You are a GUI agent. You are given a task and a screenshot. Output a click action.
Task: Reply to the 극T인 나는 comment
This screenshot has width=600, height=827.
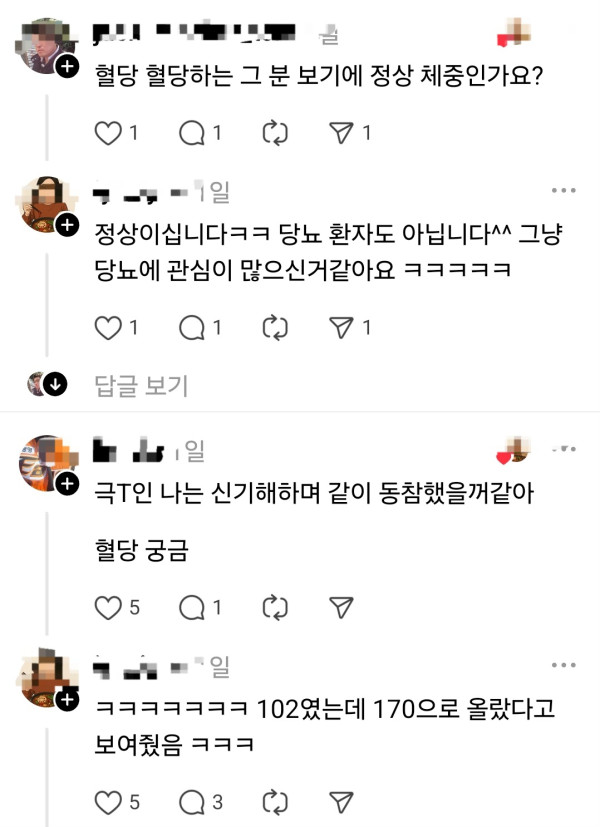pyautogui.click(x=191, y=606)
